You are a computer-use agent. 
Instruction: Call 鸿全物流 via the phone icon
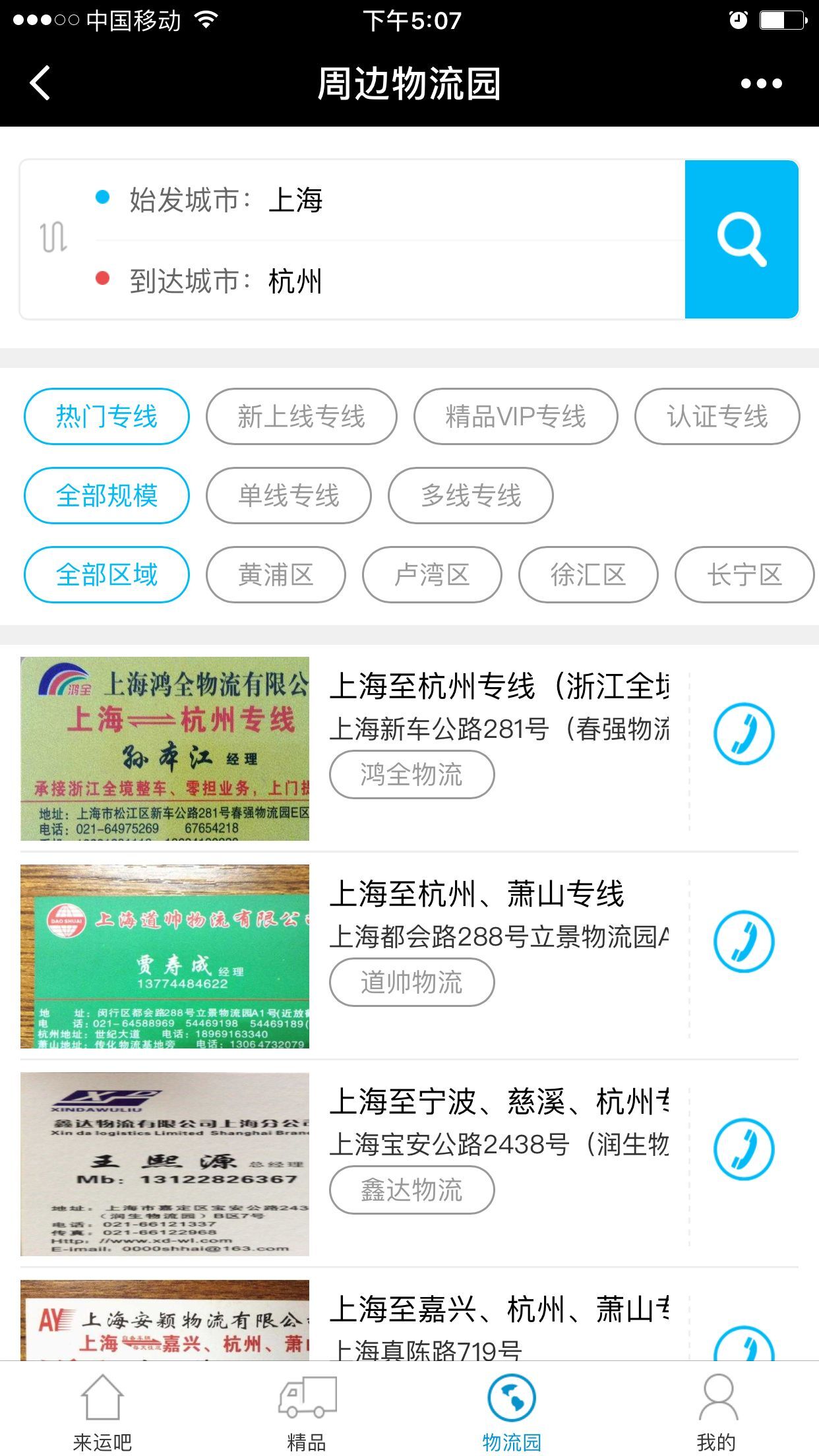pyautogui.click(x=744, y=734)
